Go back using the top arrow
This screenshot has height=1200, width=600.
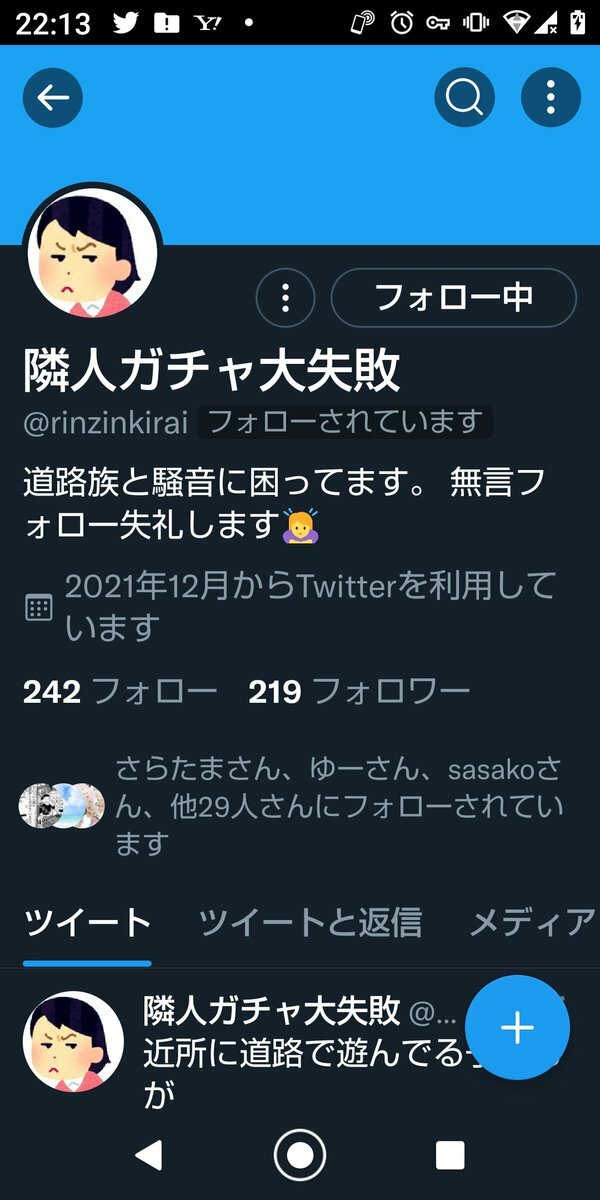pos(52,97)
